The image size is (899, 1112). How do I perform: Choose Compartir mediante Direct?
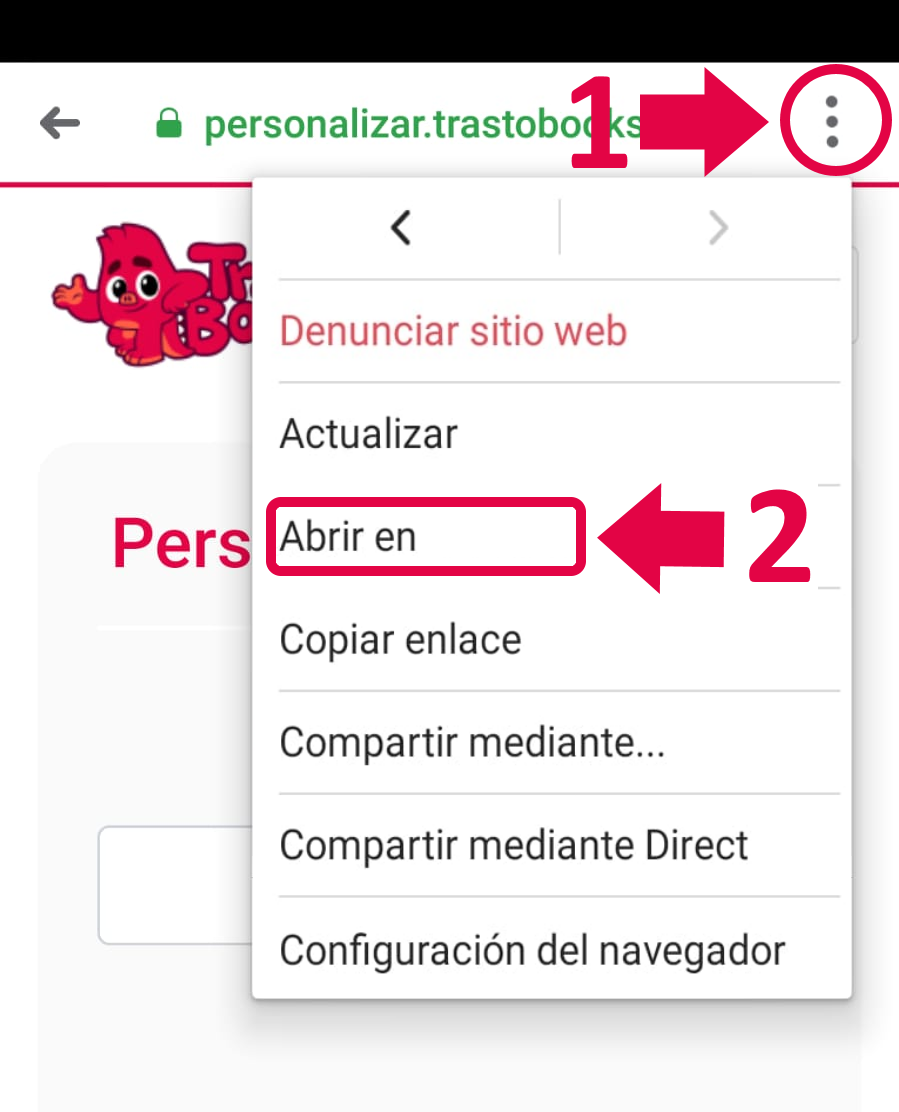click(x=513, y=846)
